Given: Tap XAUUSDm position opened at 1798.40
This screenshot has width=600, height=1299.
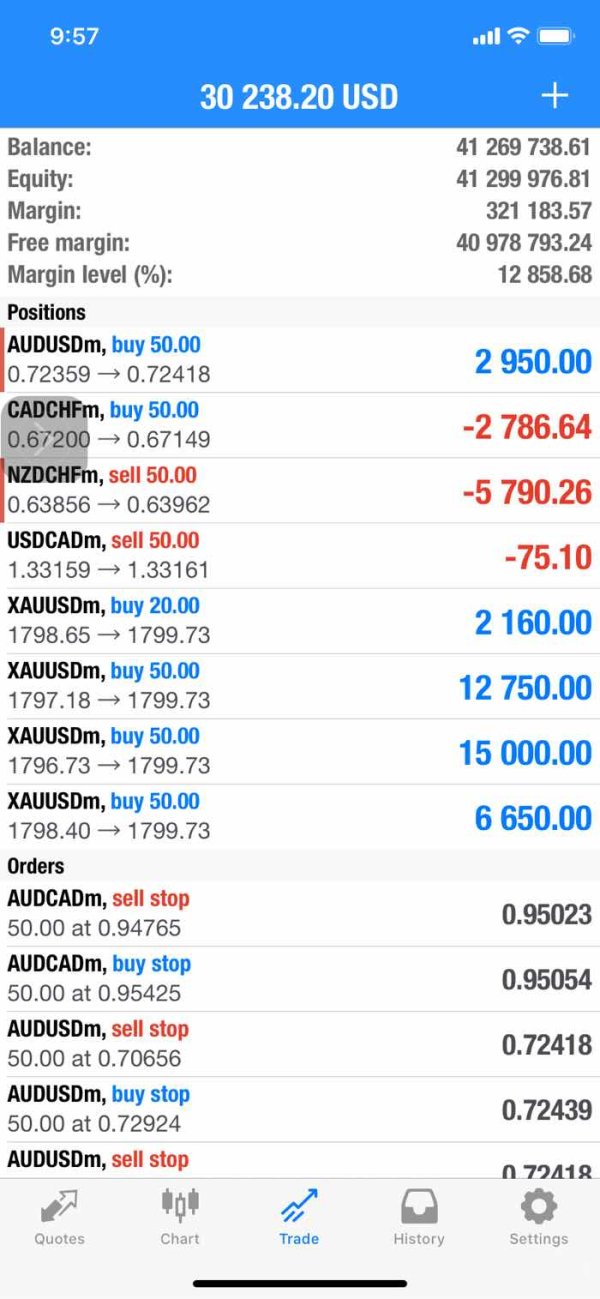Looking at the screenshot, I should pos(300,816).
